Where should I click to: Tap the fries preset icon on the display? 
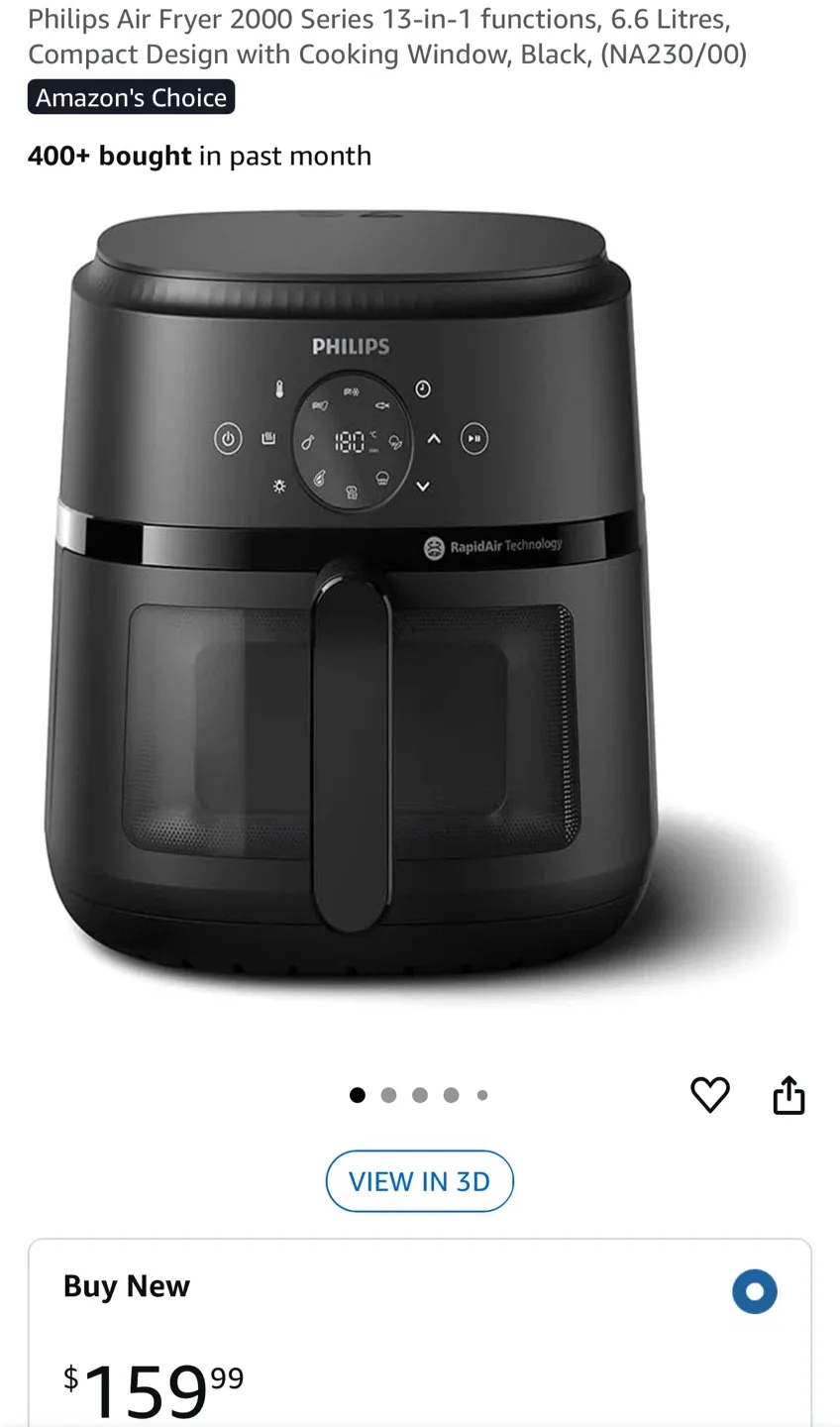click(350, 390)
